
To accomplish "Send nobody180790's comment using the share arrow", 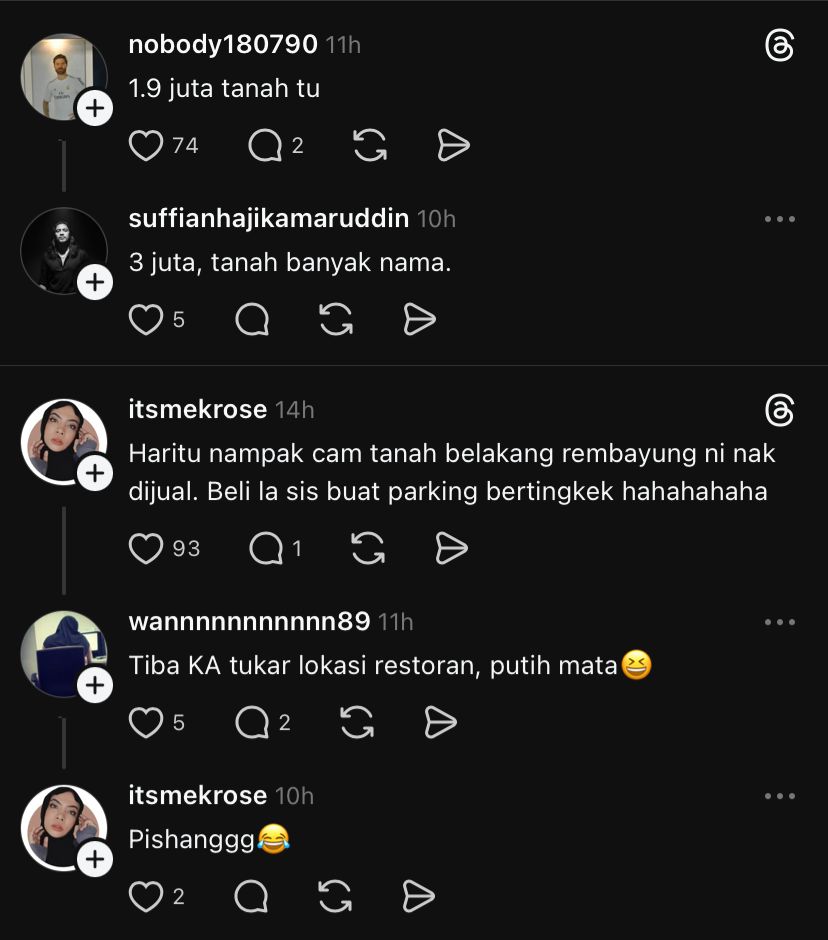I will click(454, 145).
